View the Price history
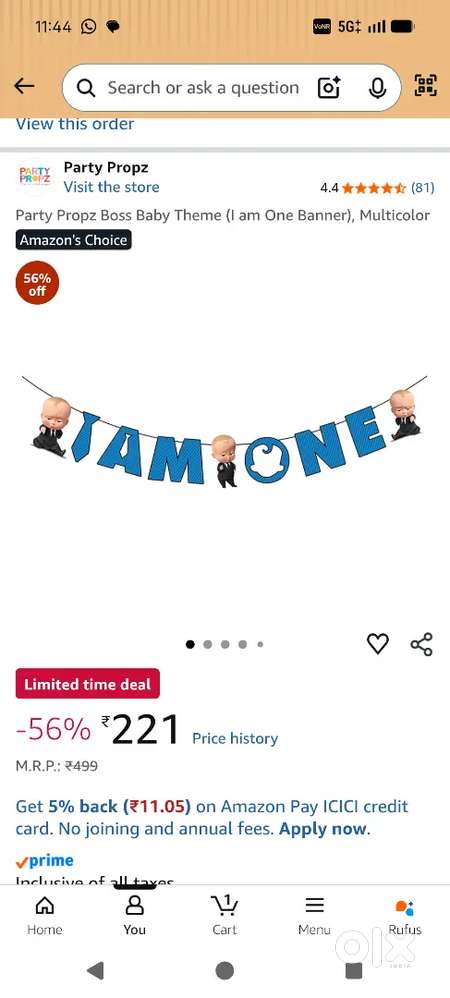The image size is (450, 998). [235, 738]
